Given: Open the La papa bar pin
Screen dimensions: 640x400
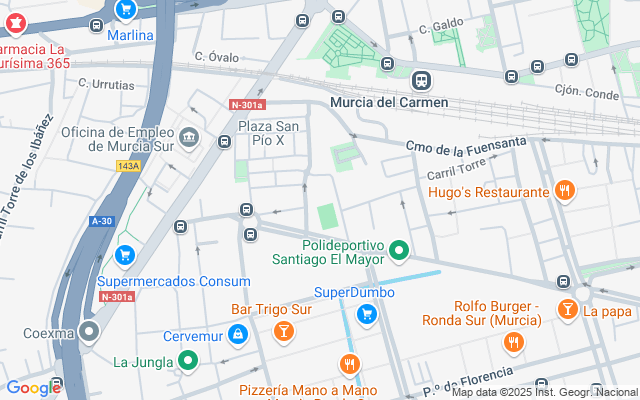Looking at the screenshot, I should pos(568,309).
